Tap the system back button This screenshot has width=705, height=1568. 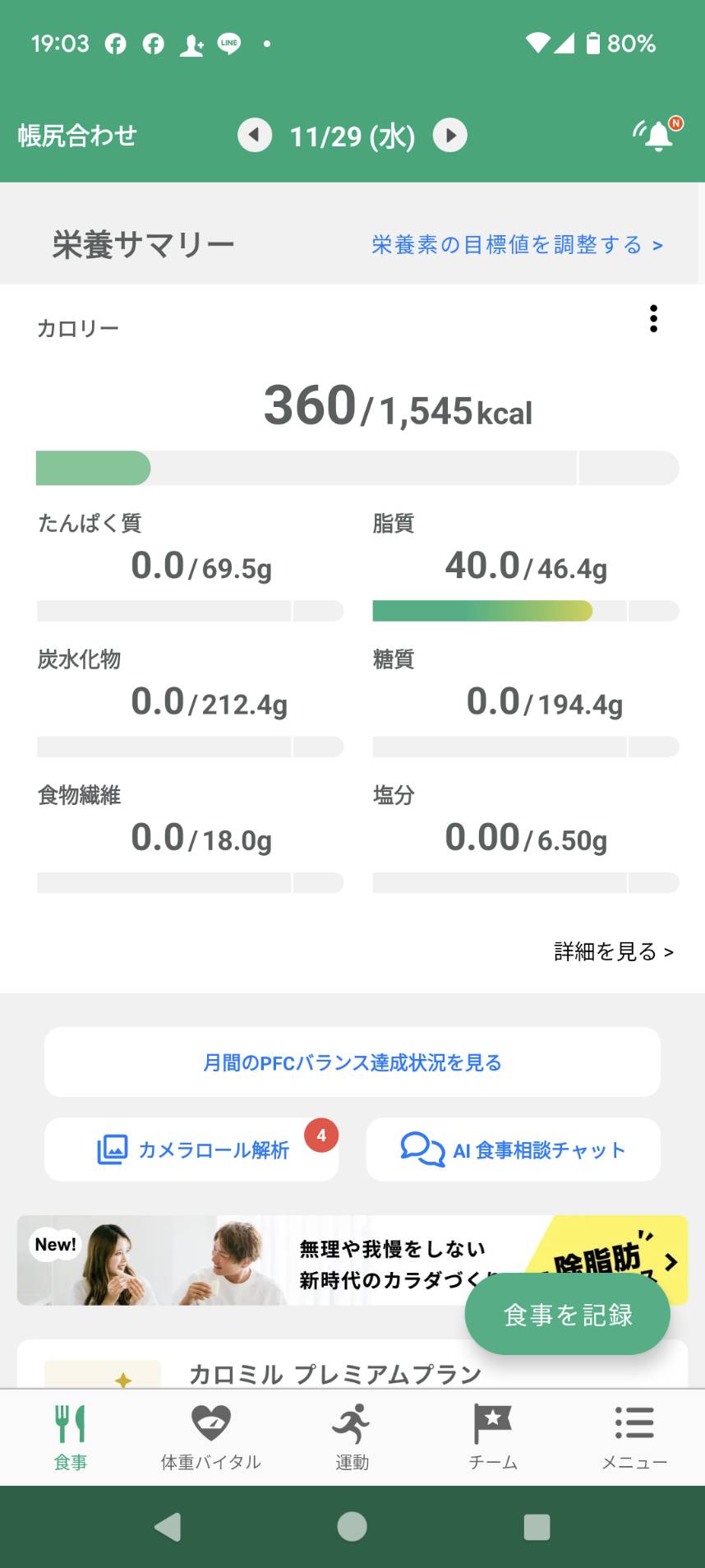(x=168, y=1527)
